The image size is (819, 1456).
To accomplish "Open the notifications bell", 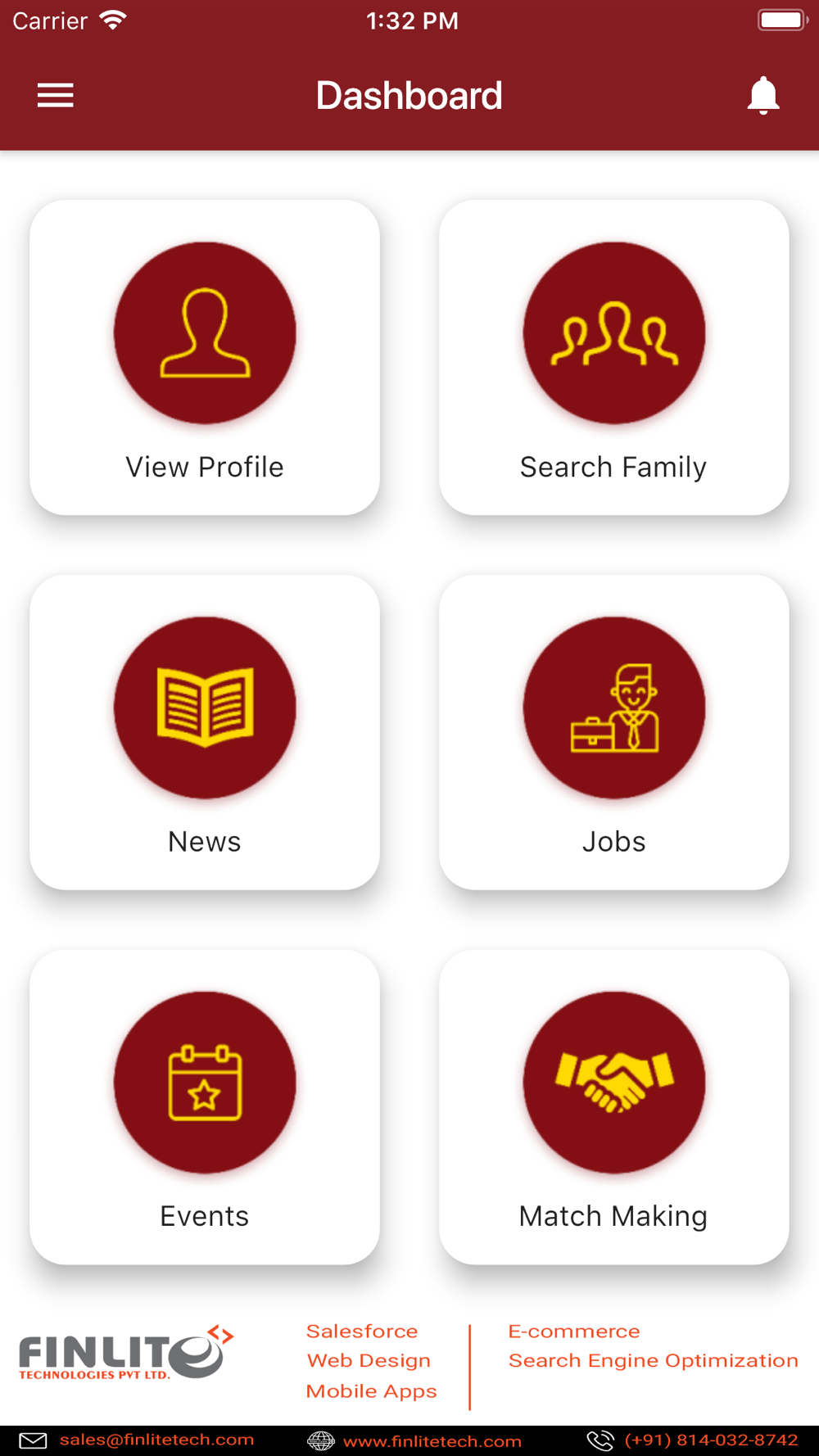I will point(763,96).
